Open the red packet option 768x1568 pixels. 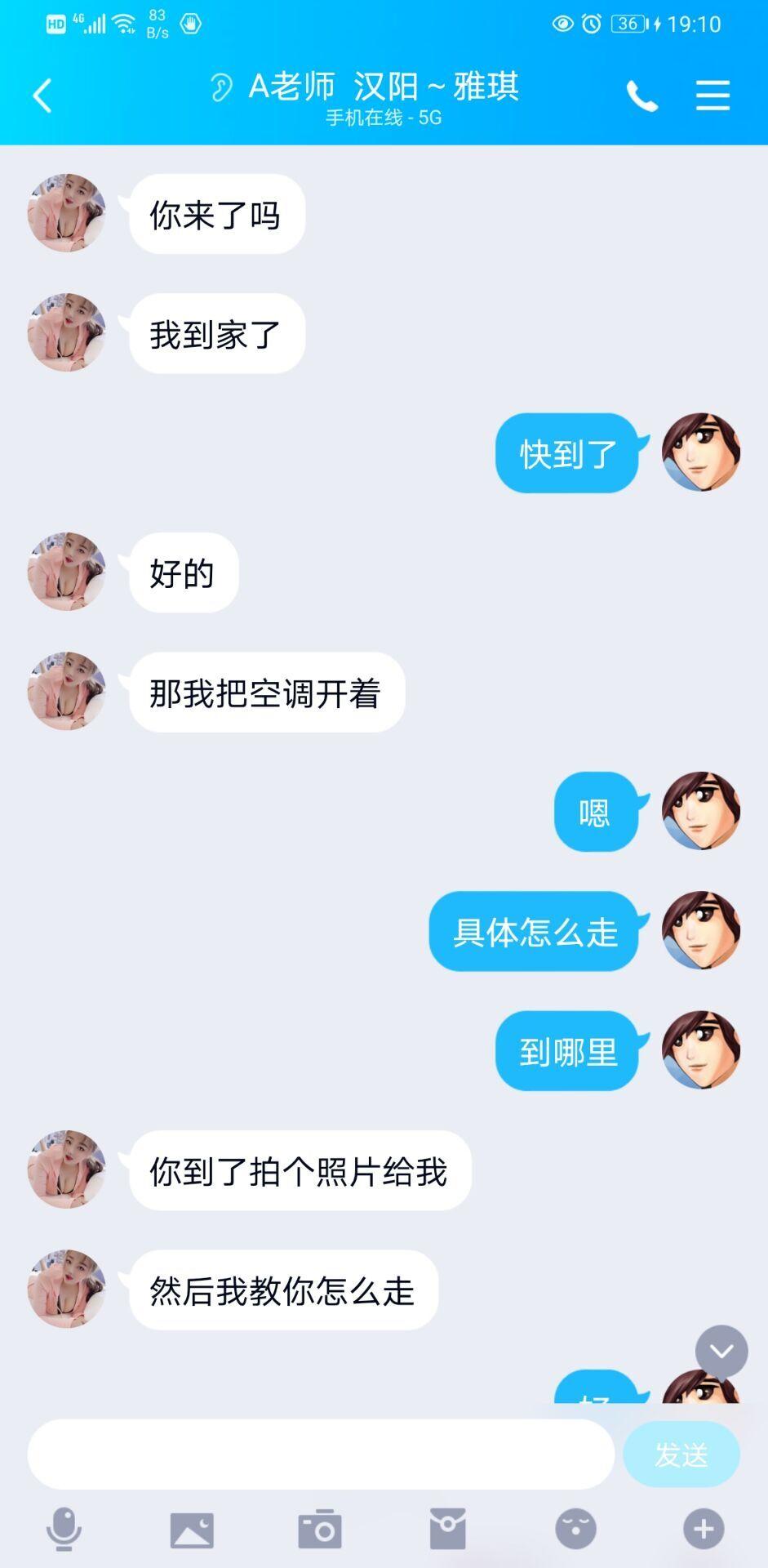pos(448,1529)
